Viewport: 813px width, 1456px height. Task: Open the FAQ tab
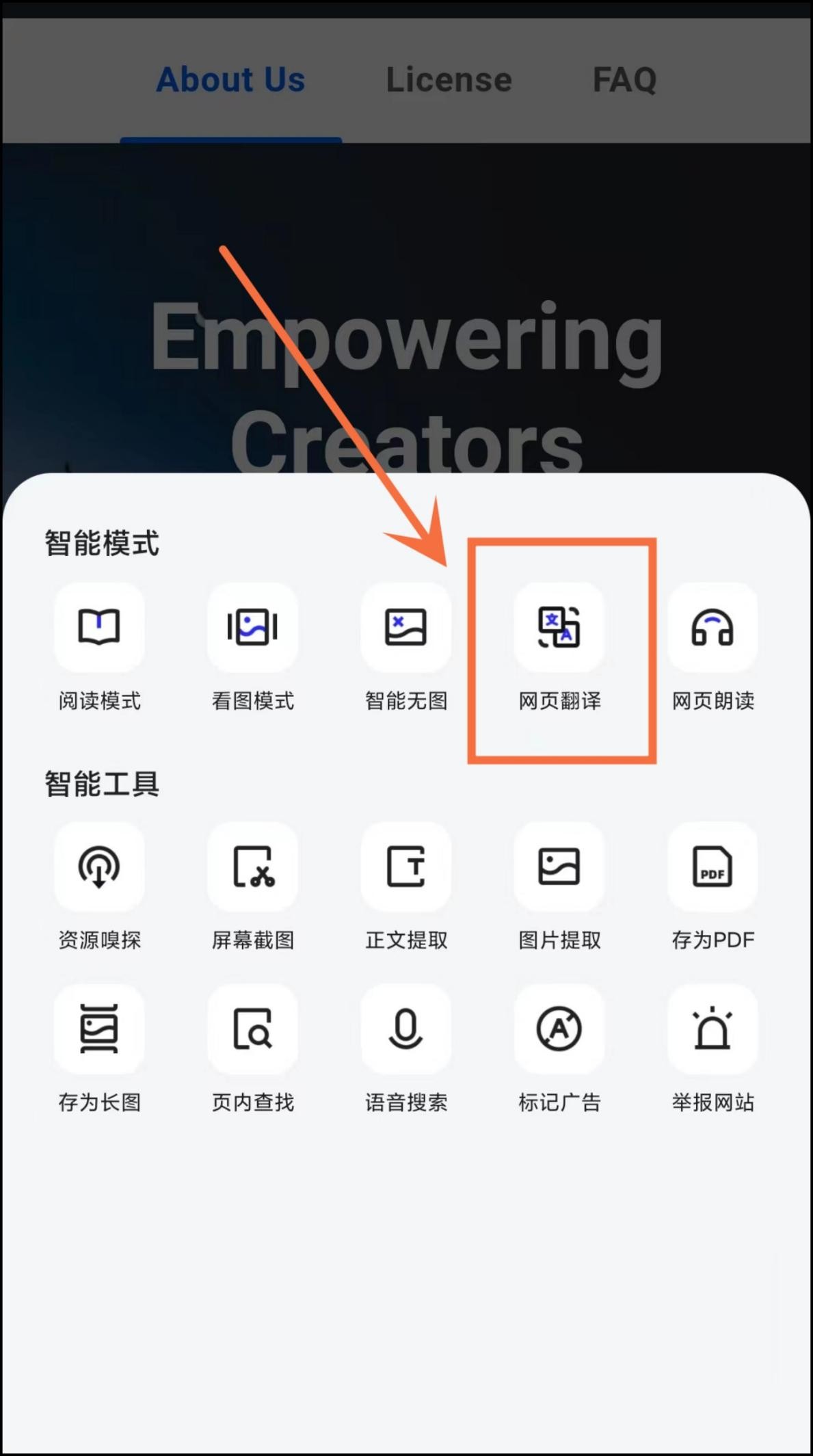(x=625, y=79)
